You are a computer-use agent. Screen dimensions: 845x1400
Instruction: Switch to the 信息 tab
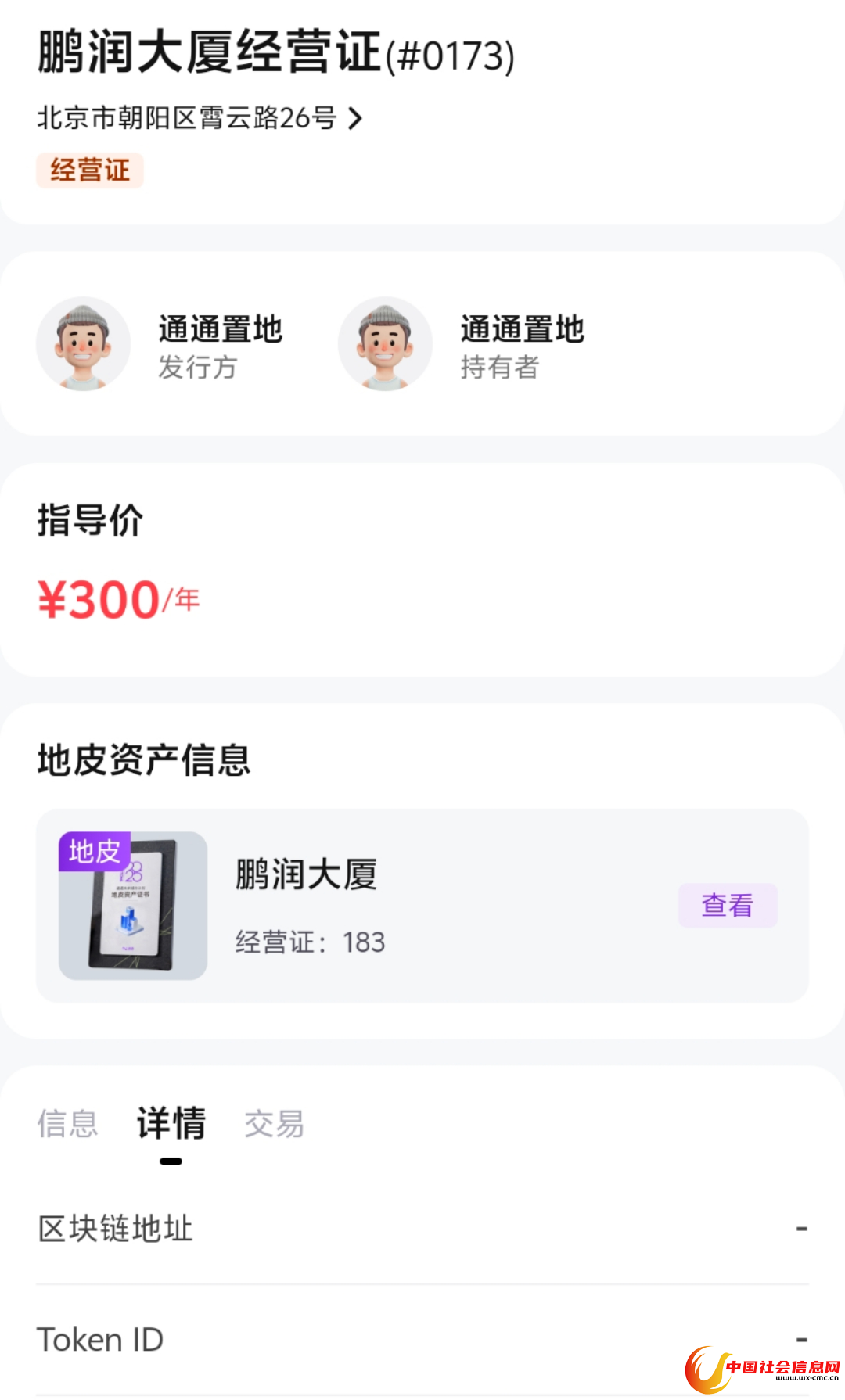(x=68, y=1124)
